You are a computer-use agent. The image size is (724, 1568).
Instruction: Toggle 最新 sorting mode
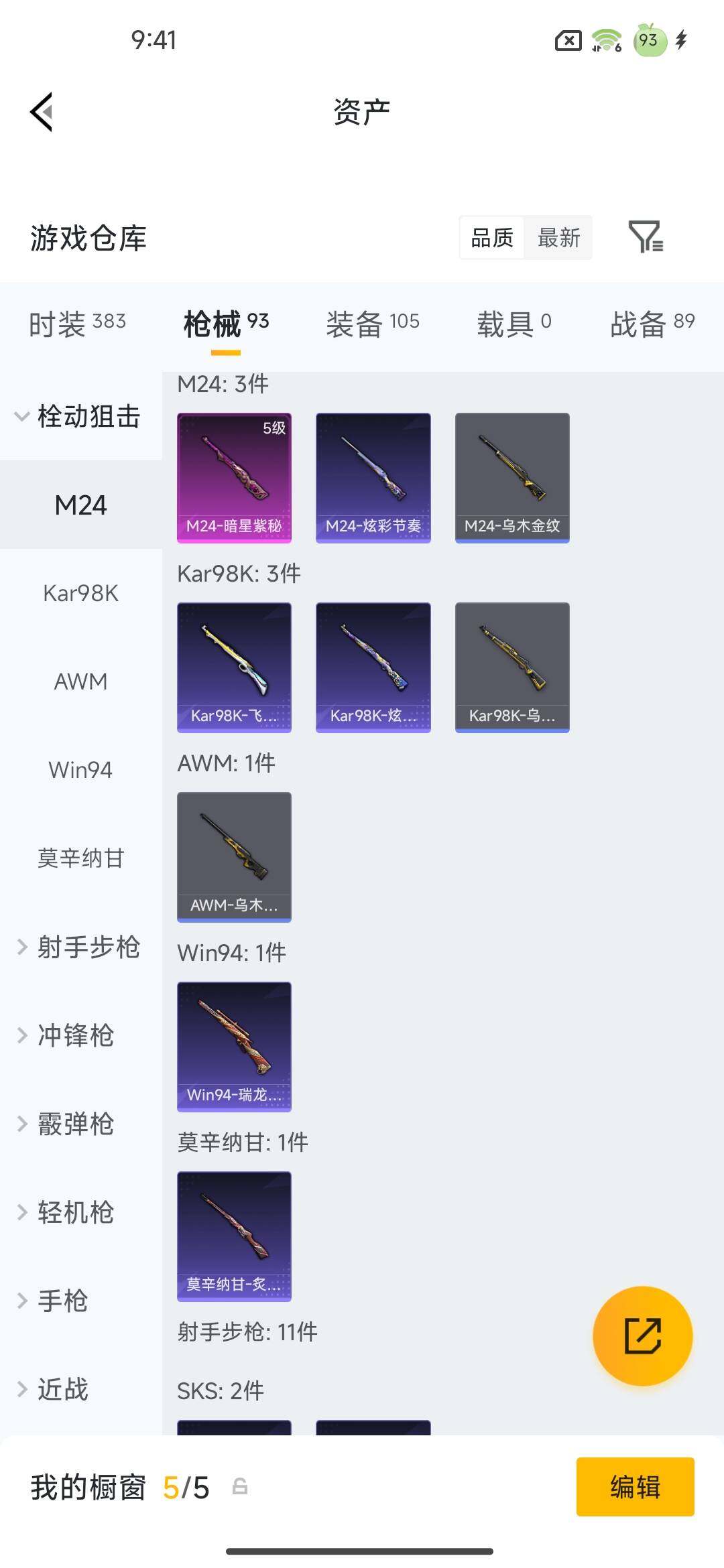[x=559, y=237]
